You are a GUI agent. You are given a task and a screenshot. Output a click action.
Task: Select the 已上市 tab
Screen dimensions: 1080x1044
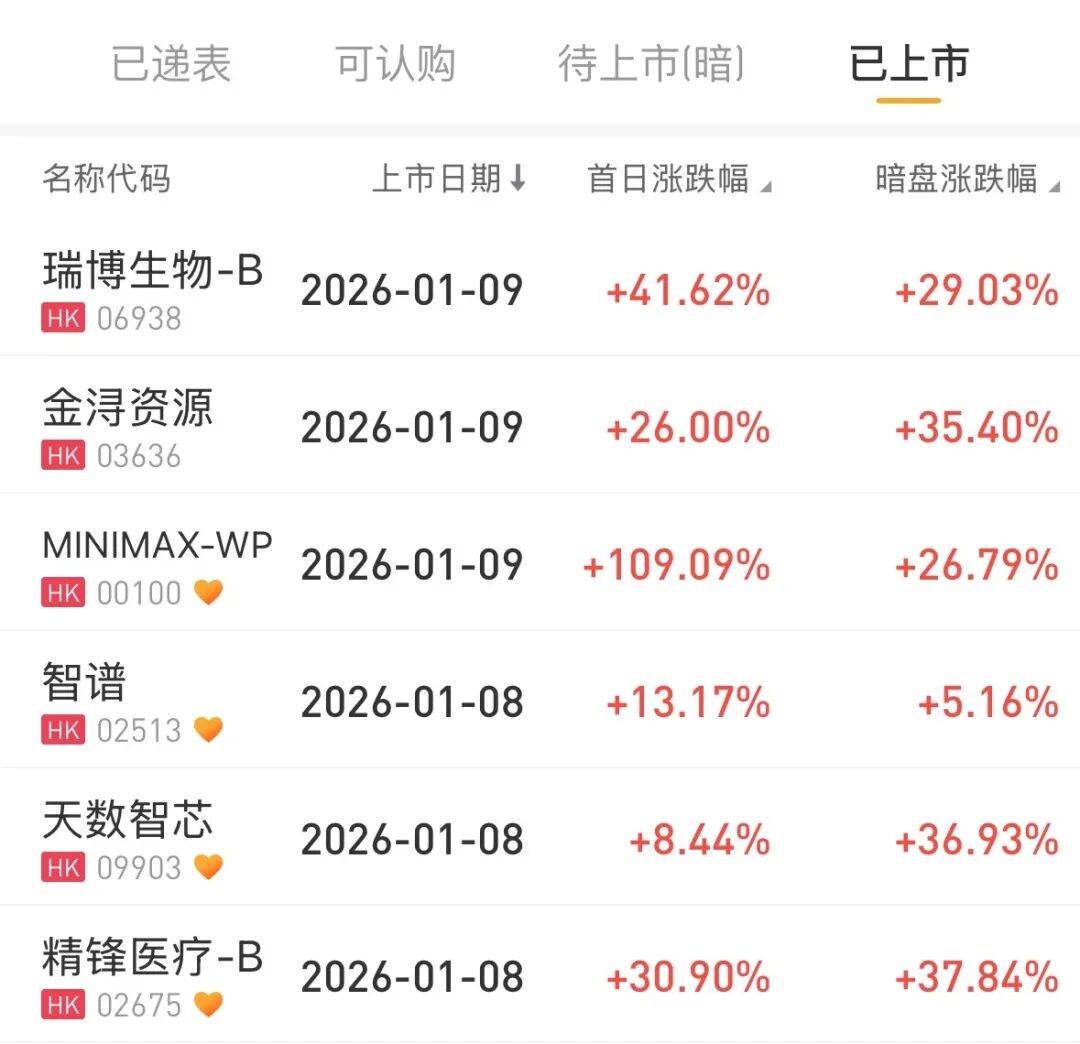(x=908, y=64)
